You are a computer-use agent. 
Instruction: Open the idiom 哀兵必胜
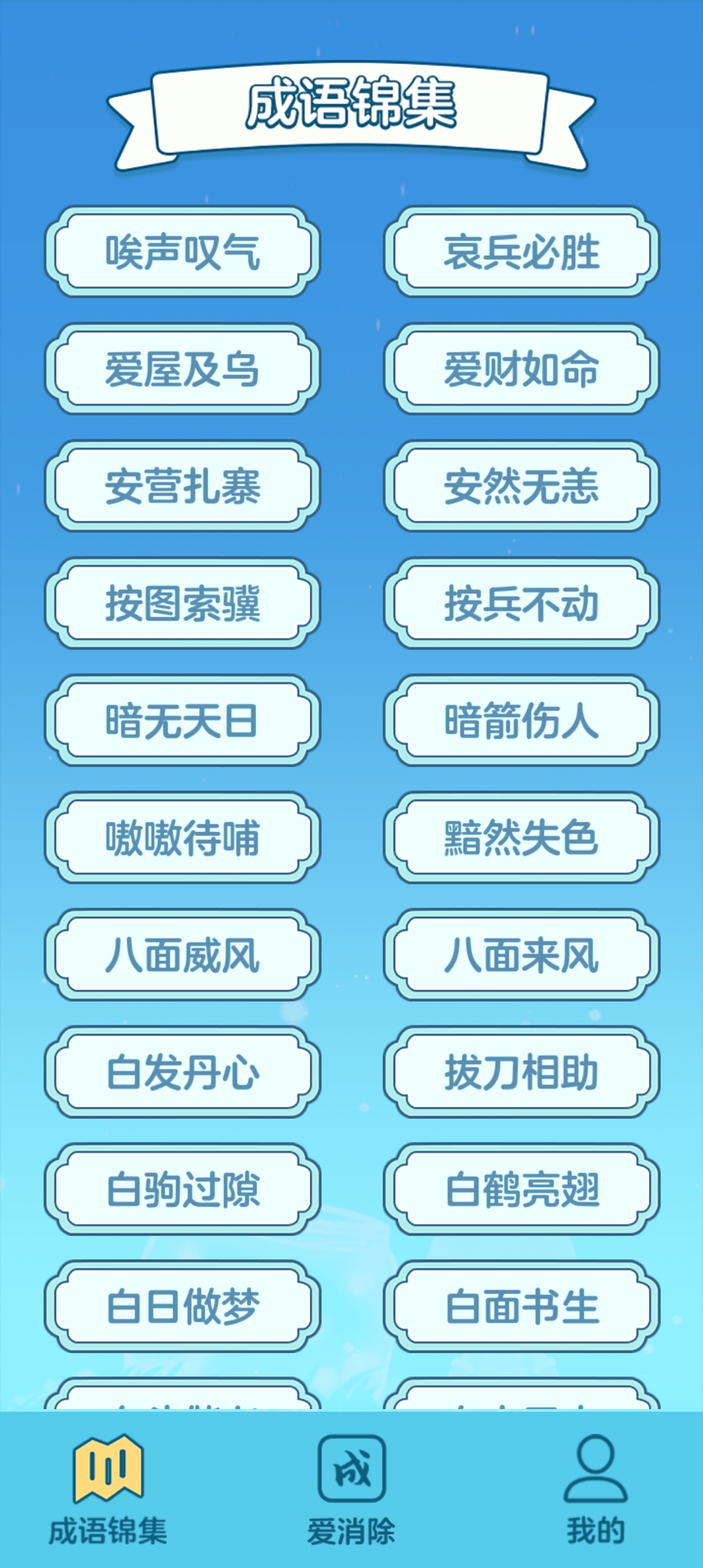(x=521, y=252)
